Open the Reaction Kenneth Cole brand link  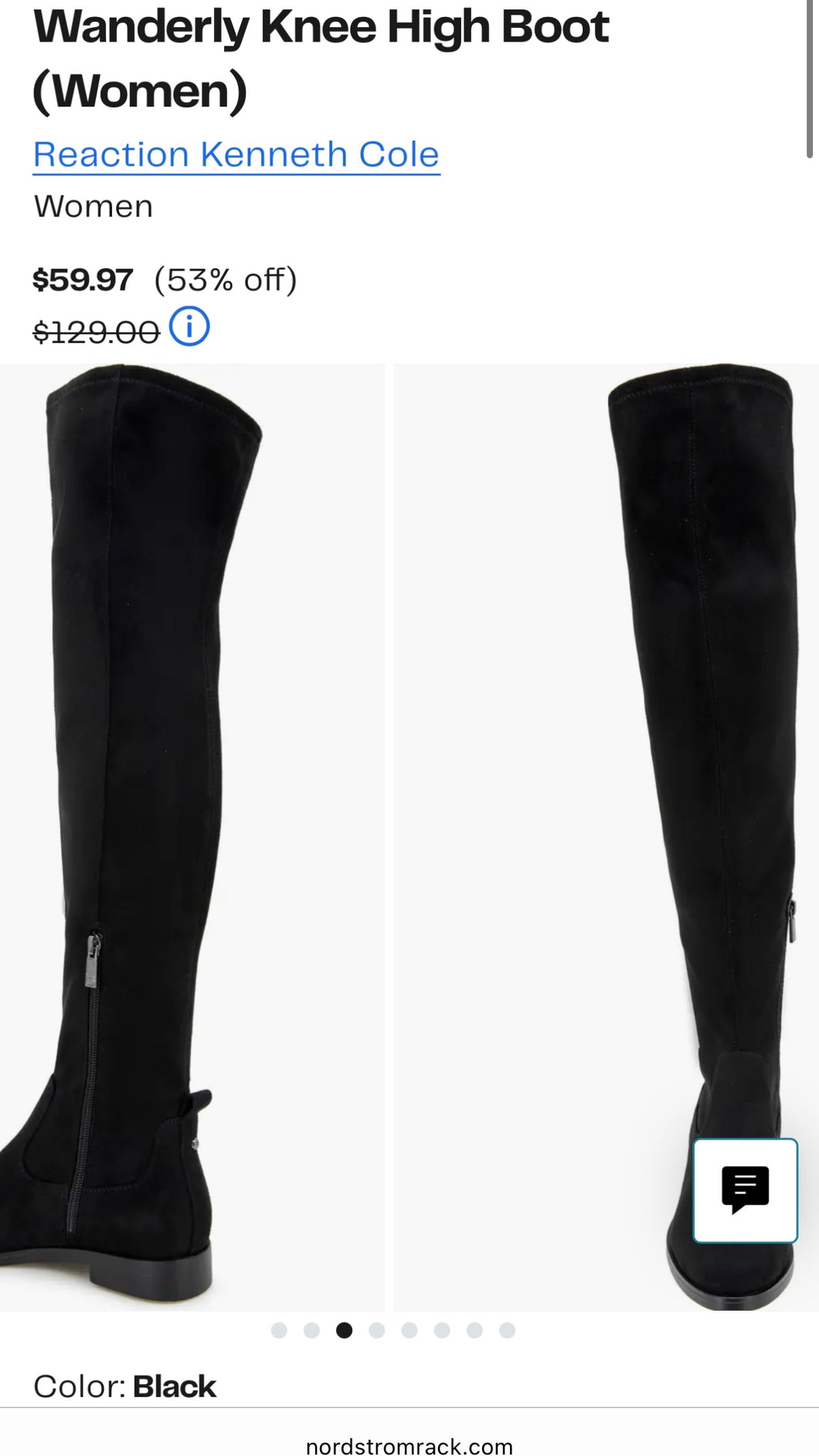(x=236, y=155)
